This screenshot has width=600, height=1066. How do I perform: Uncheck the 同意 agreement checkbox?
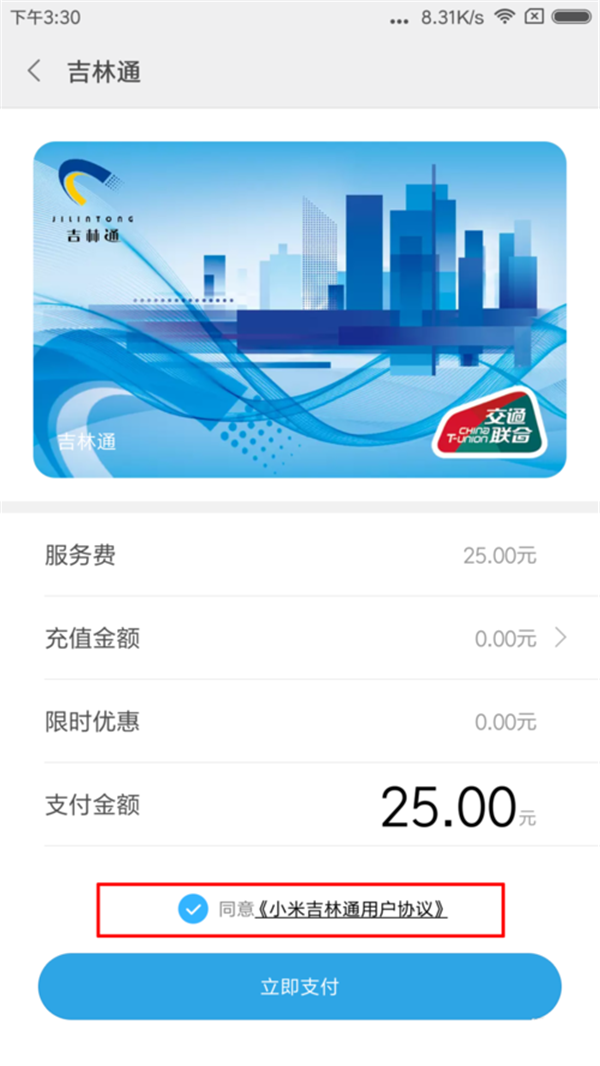click(x=191, y=908)
